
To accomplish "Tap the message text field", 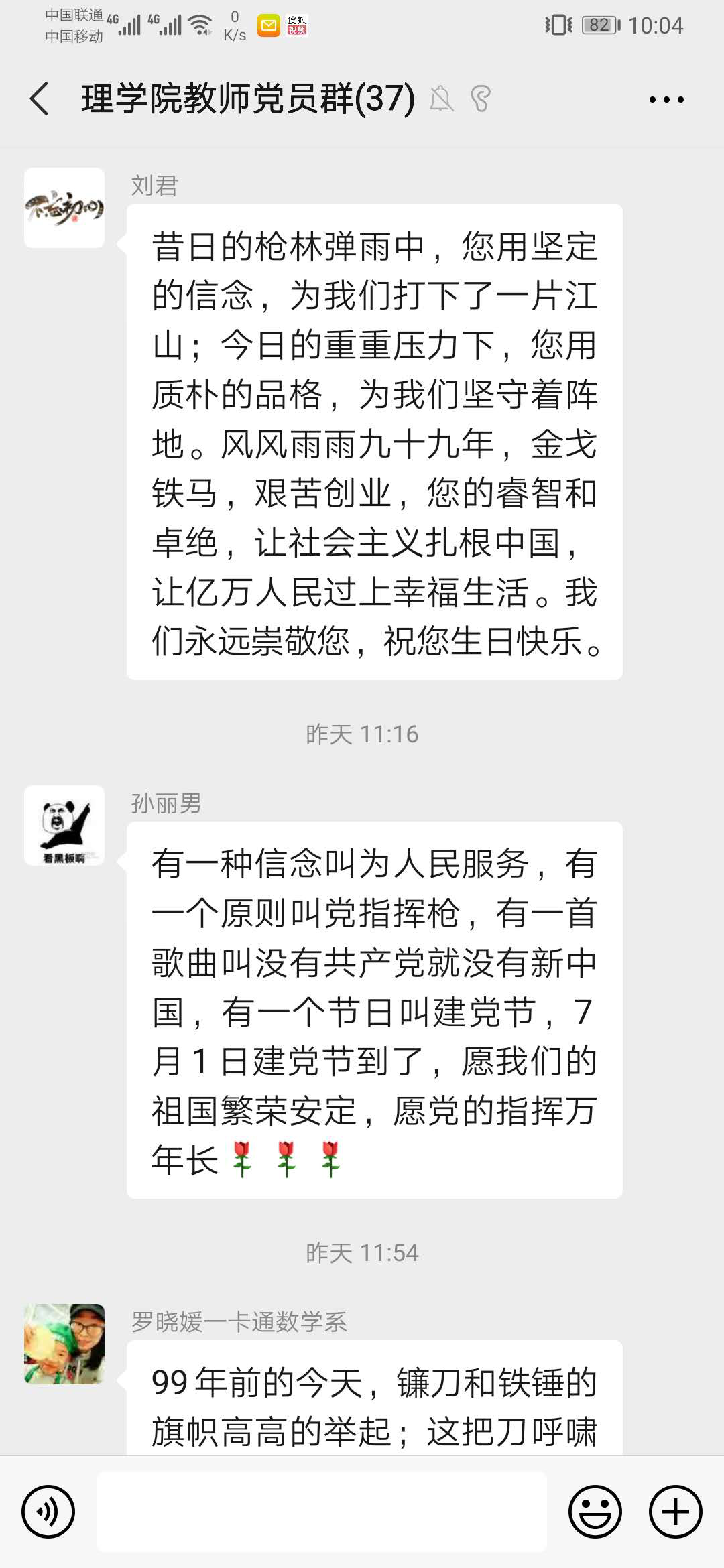I will click(322, 1512).
